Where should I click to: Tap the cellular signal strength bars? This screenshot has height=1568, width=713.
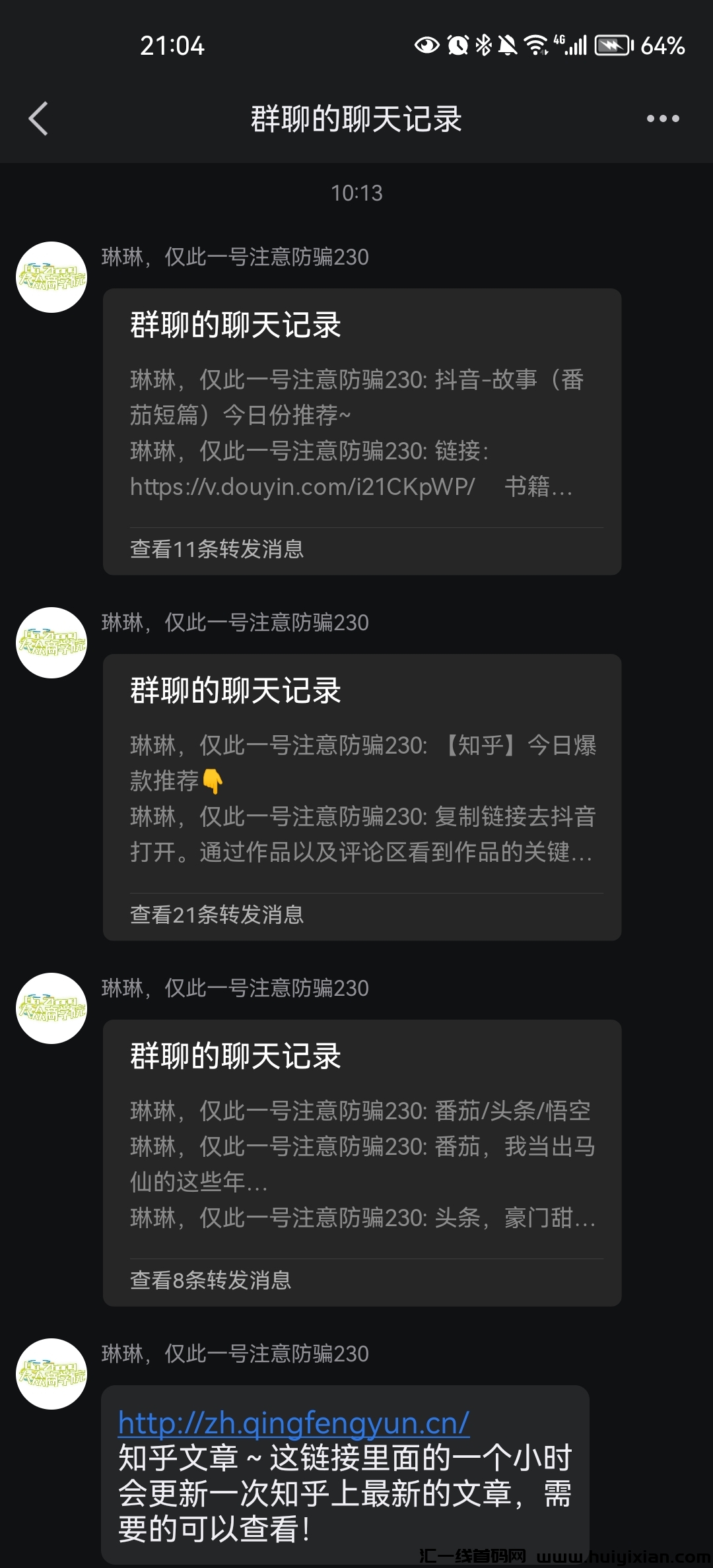(x=578, y=45)
